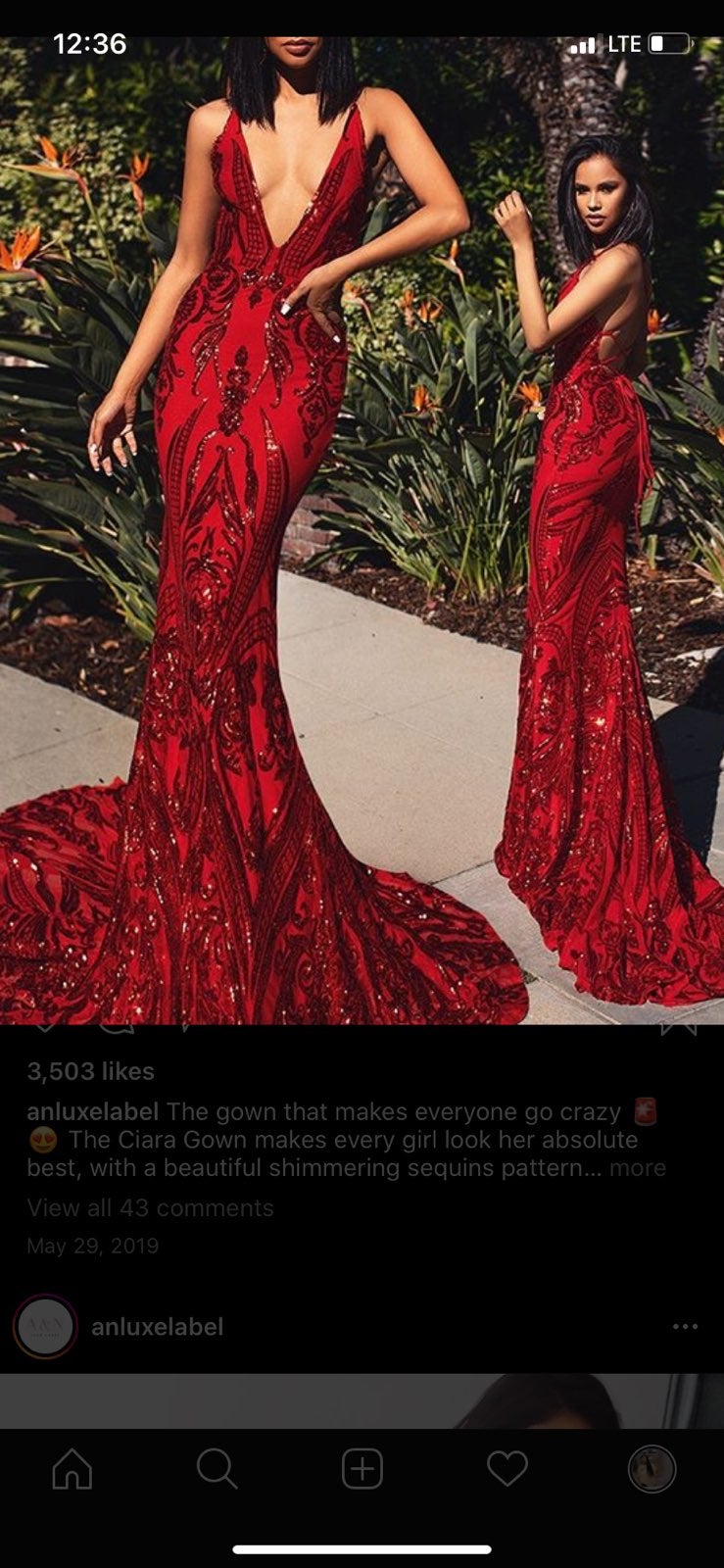
Task: Open the 3,503 likes list
Action: (x=90, y=1071)
